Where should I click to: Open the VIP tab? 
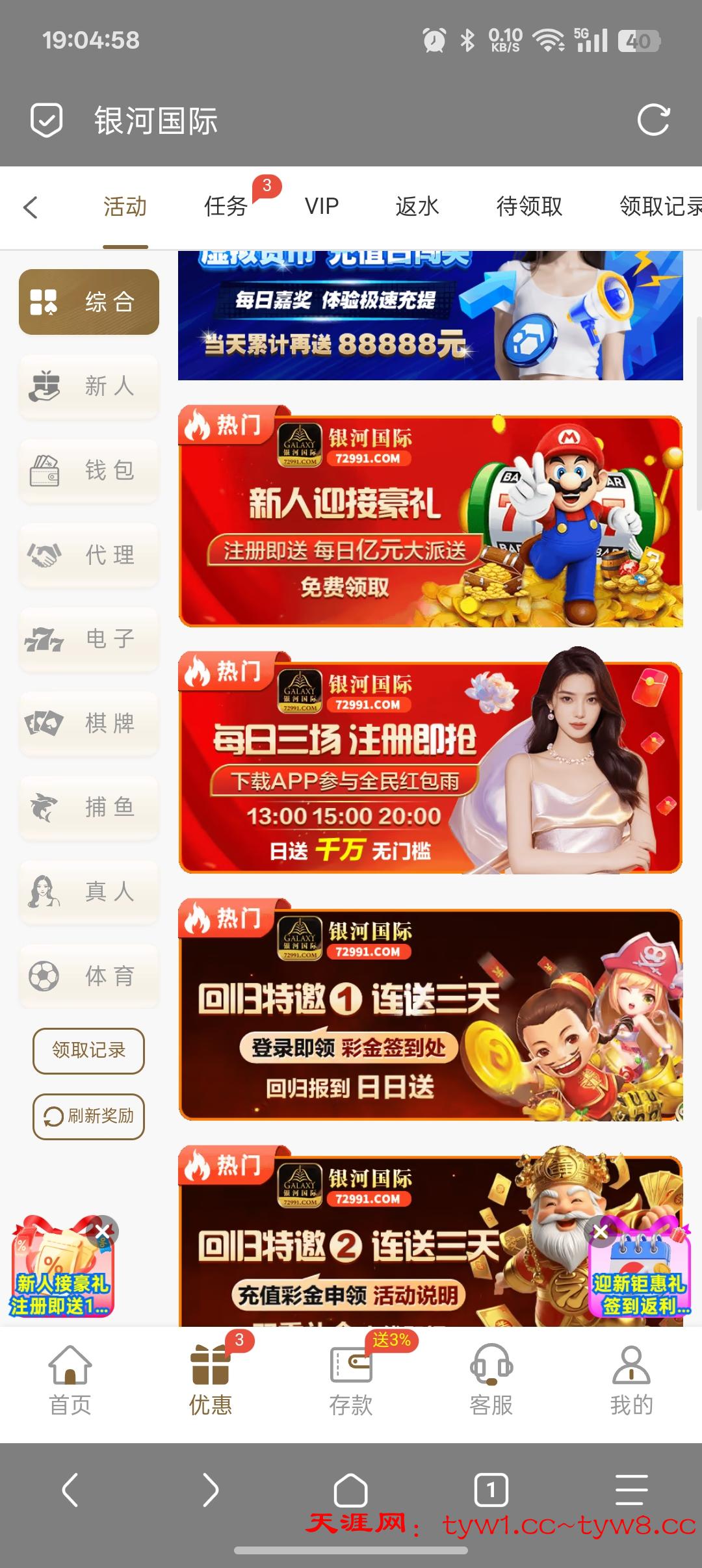click(x=322, y=207)
